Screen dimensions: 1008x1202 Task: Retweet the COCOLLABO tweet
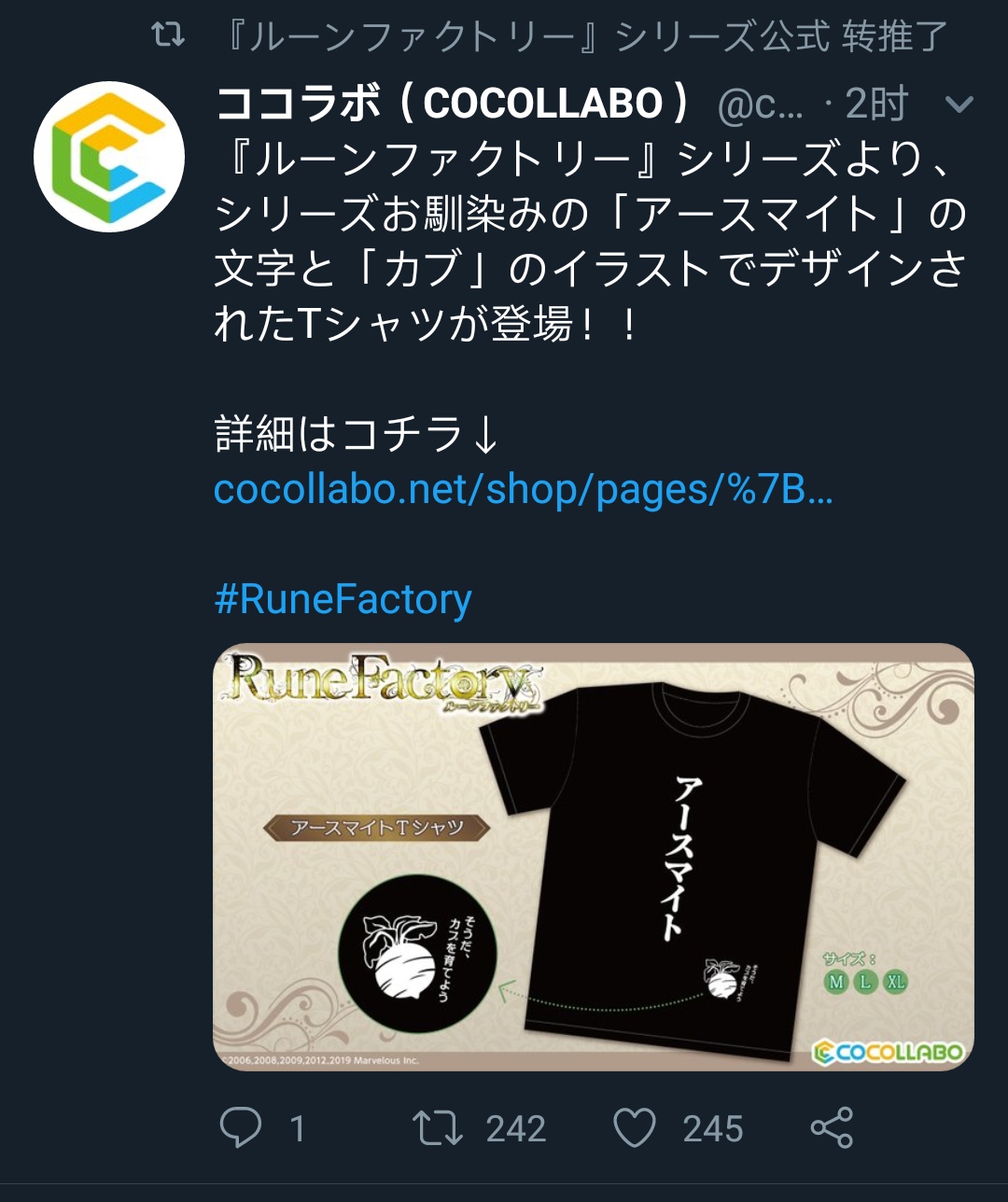tap(439, 1127)
